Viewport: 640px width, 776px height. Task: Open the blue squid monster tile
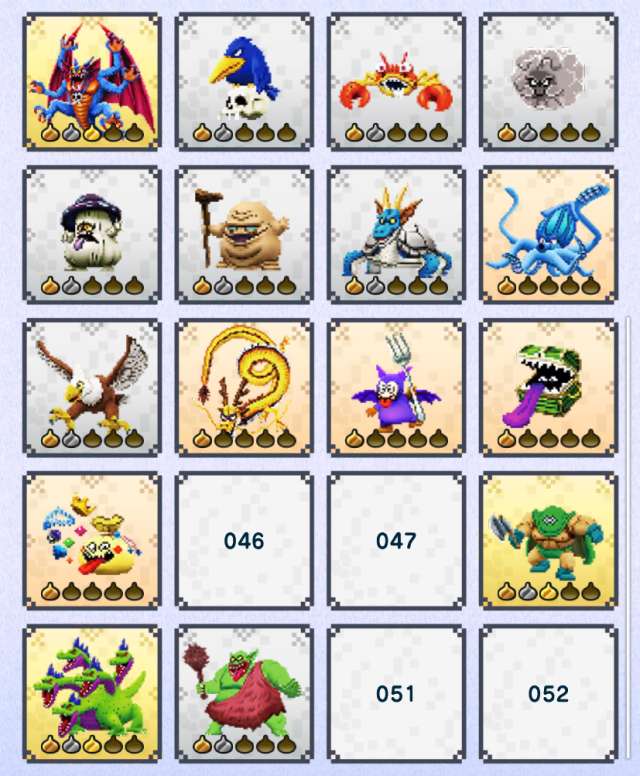[x=548, y=234]
